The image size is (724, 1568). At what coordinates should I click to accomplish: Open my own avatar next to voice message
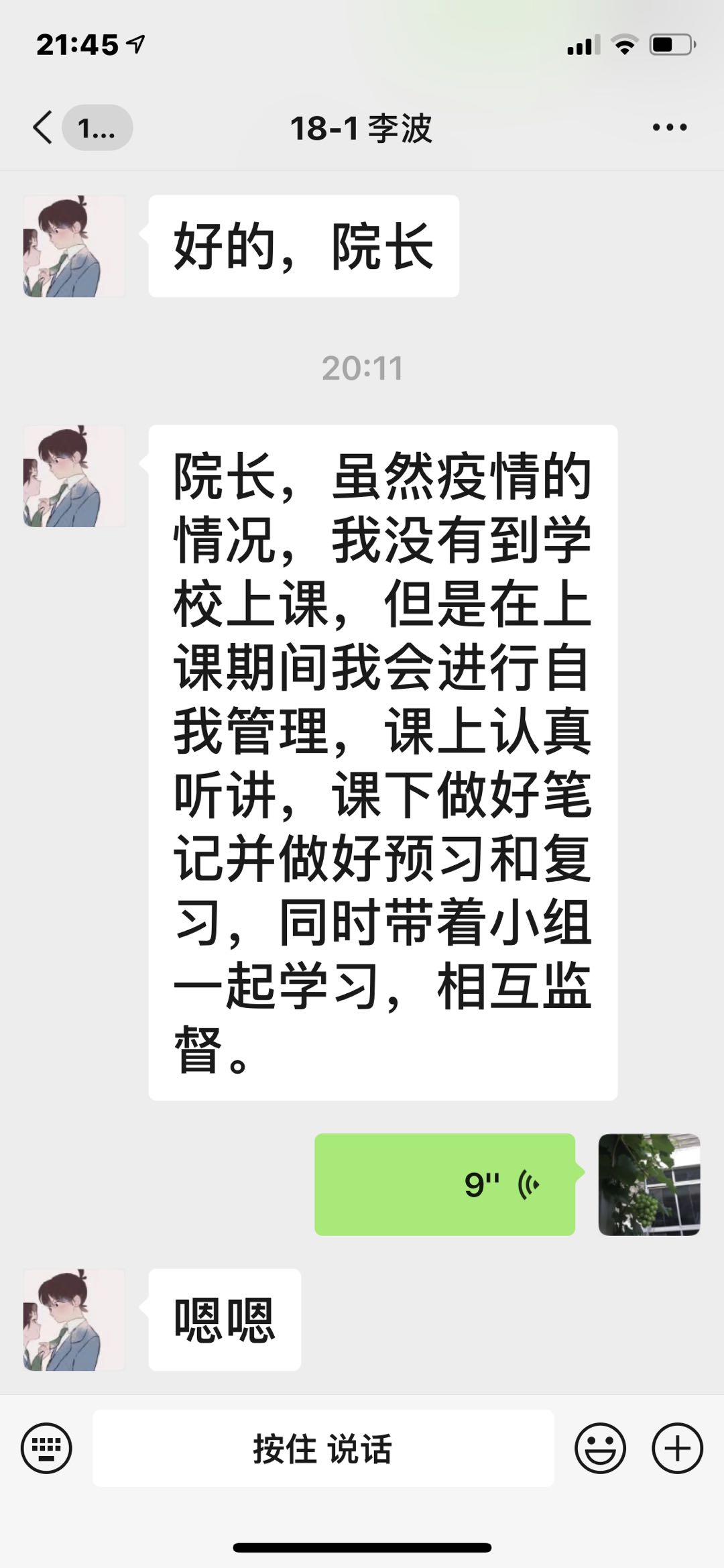coord(649,1184)
